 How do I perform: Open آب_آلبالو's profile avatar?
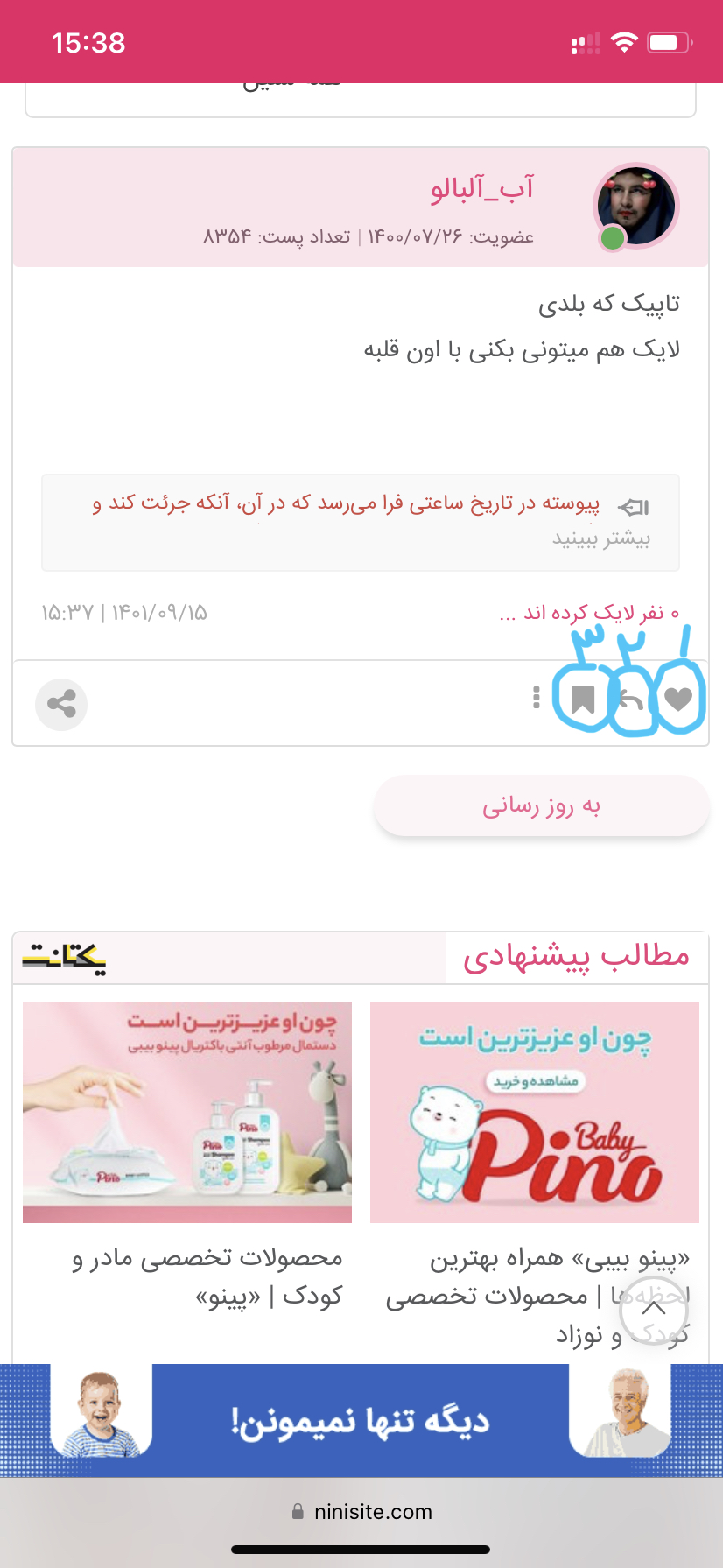coord(636,207)
